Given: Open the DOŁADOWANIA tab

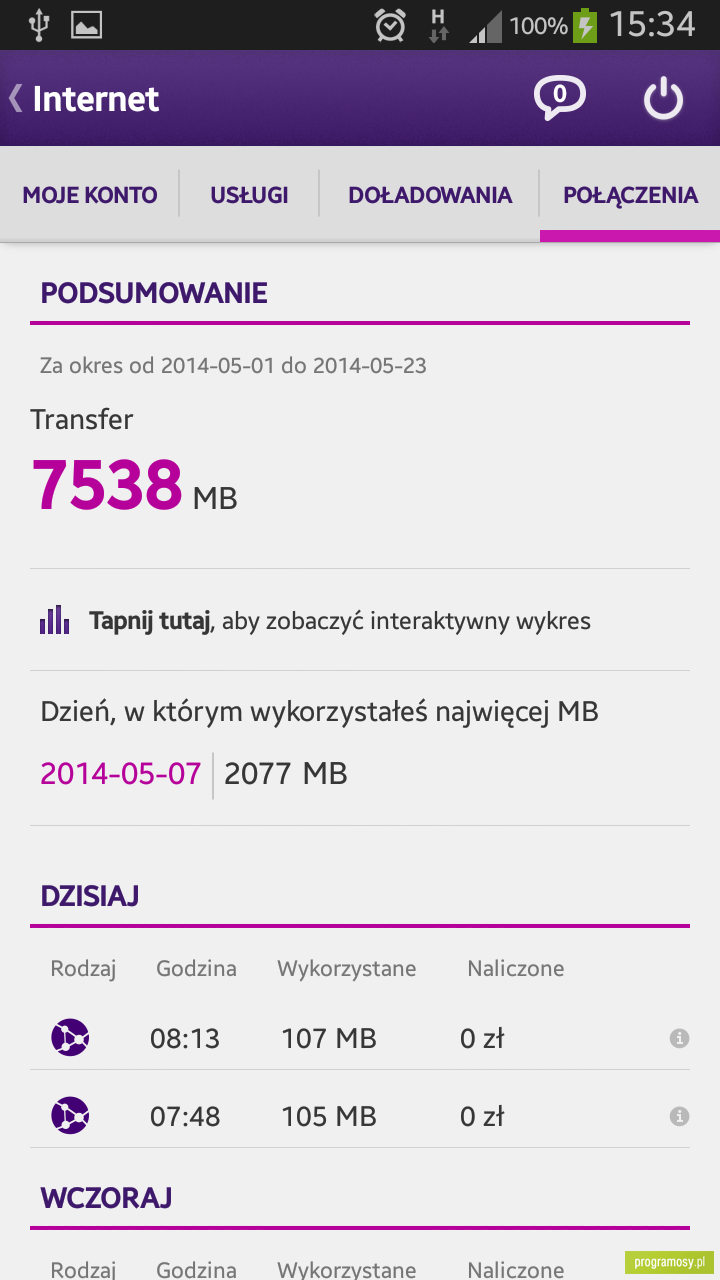Looking at the screenshot, I should [x=430, y=195].
